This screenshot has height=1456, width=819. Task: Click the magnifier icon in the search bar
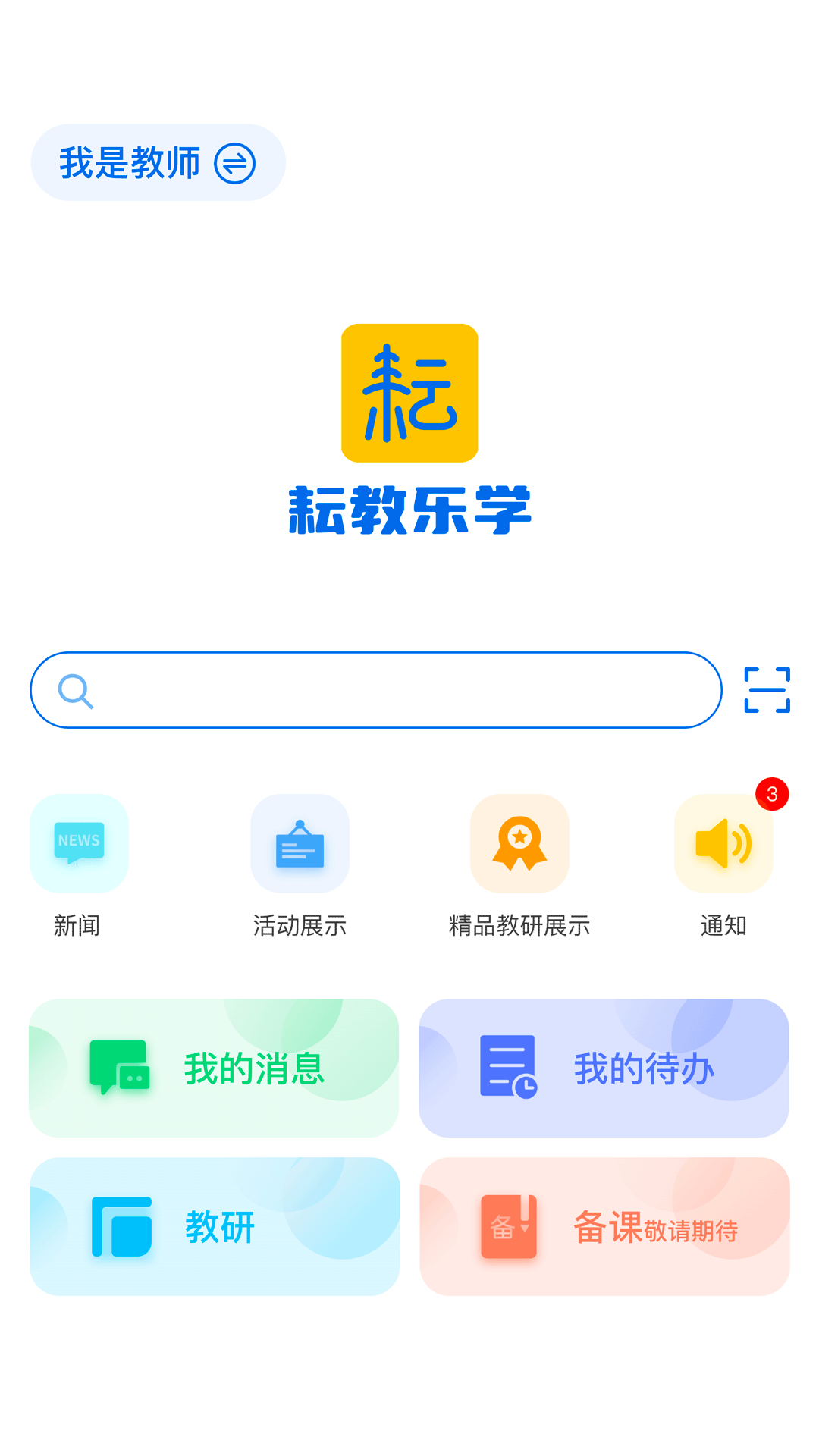[x=75, y=690]
